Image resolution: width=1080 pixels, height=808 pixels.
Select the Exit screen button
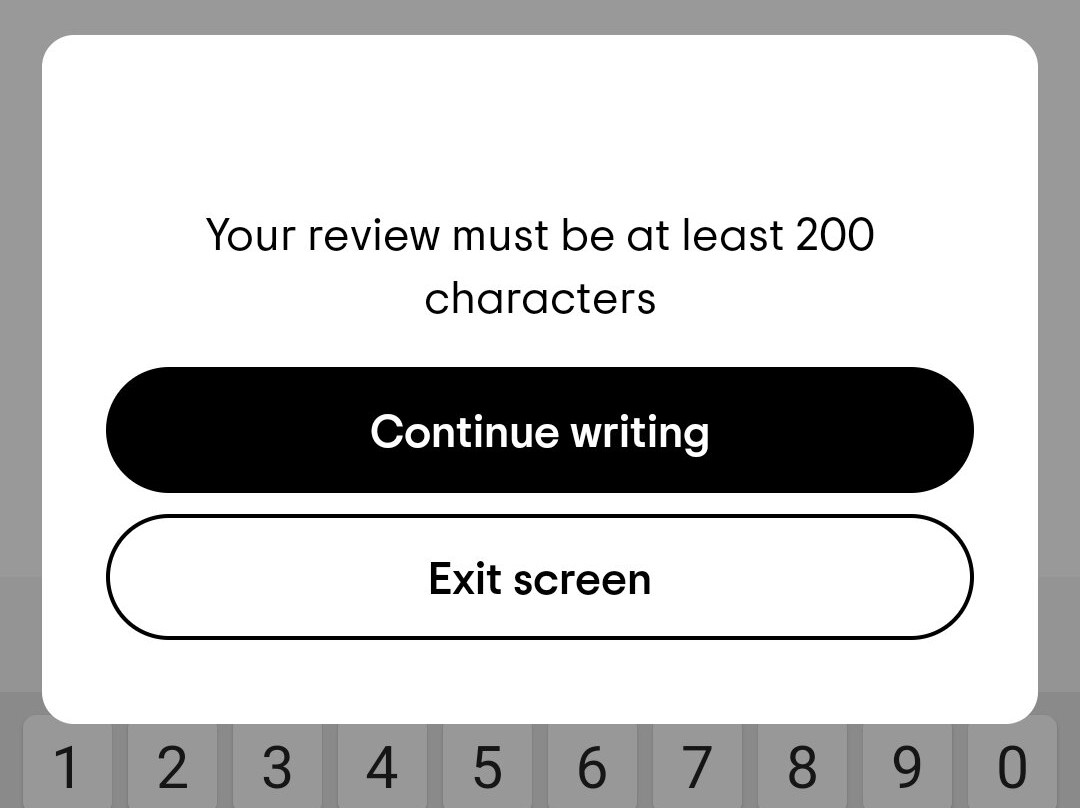click(x=540, y=578)
